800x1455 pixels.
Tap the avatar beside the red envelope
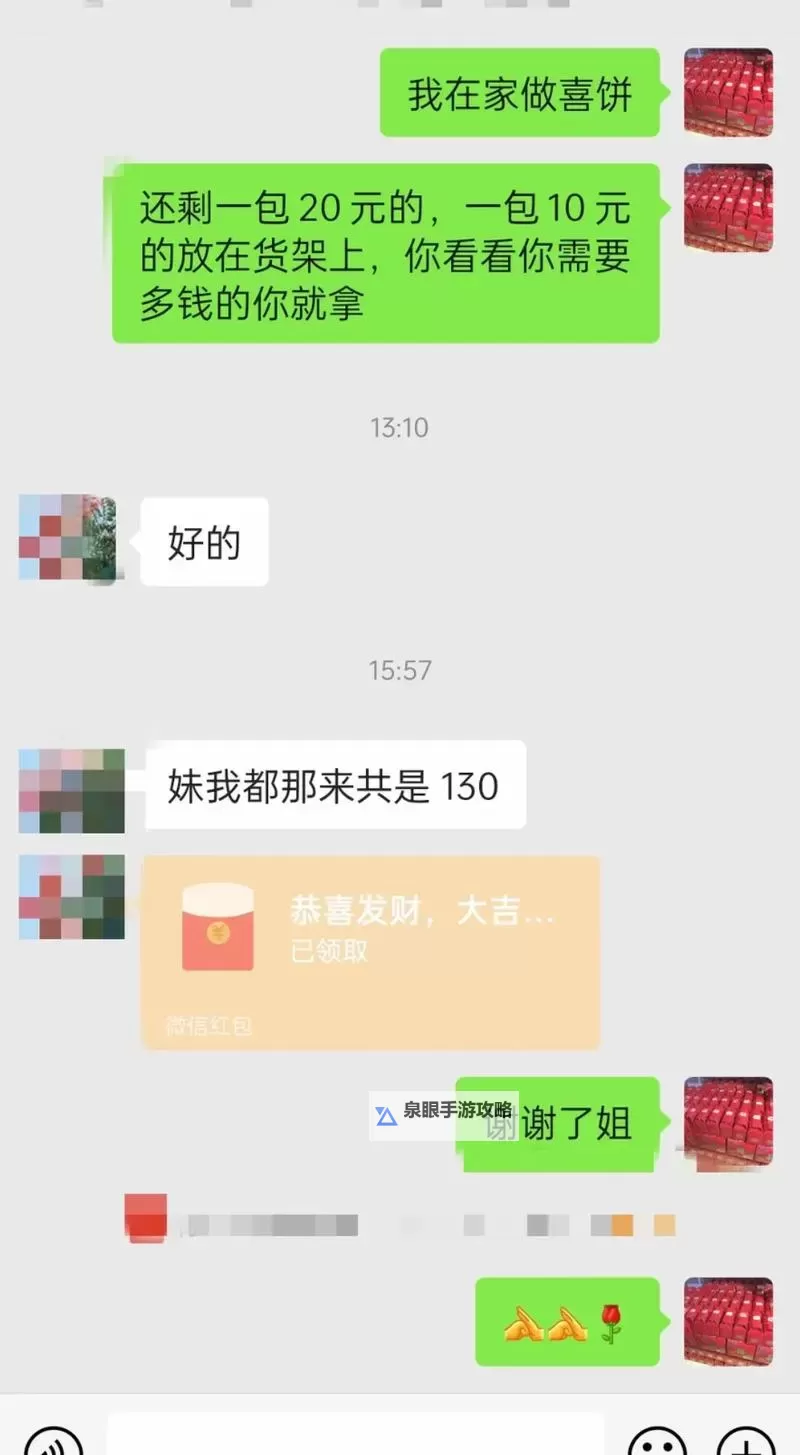70,898
